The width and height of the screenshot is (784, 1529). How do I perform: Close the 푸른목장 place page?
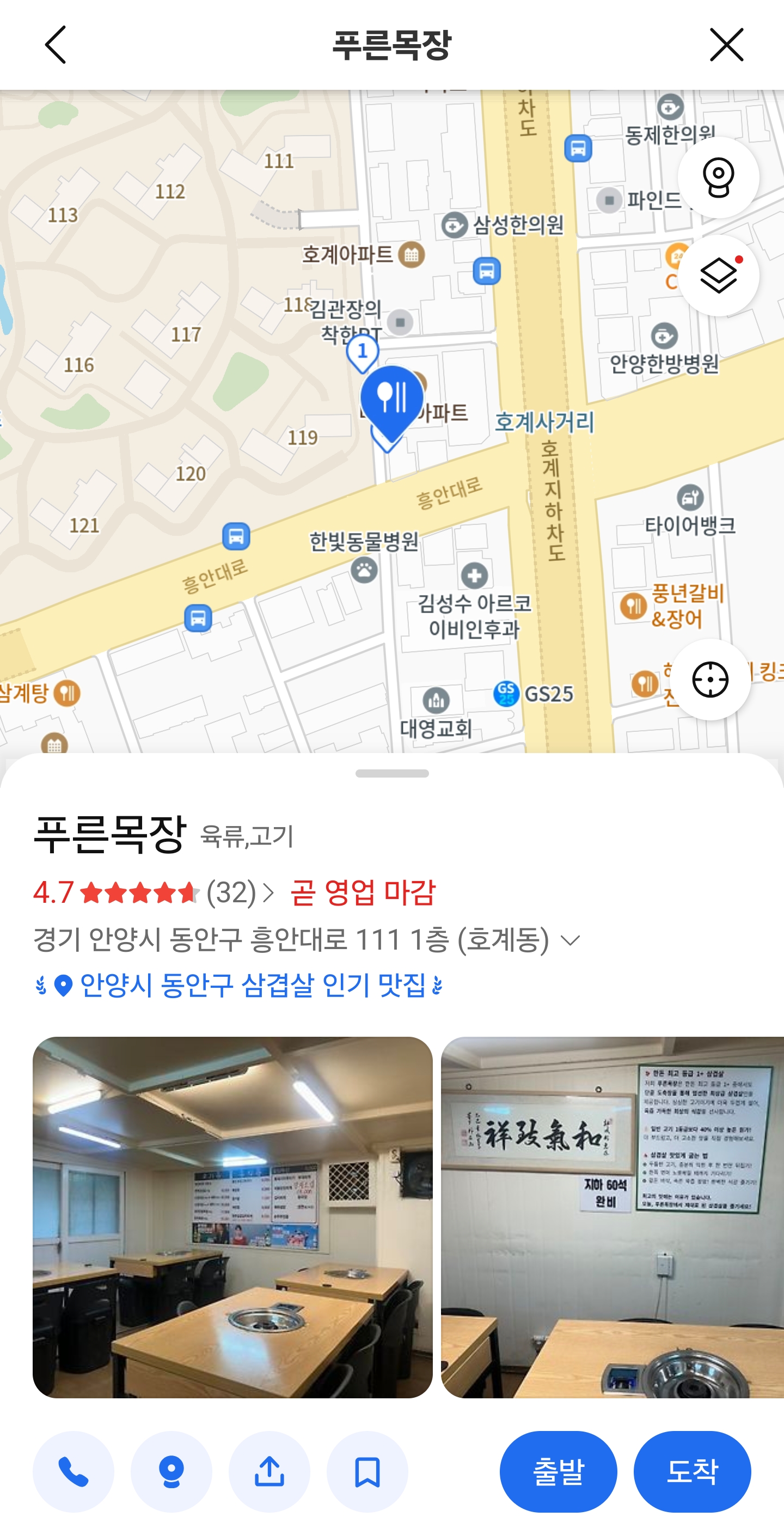coord(726,45)
